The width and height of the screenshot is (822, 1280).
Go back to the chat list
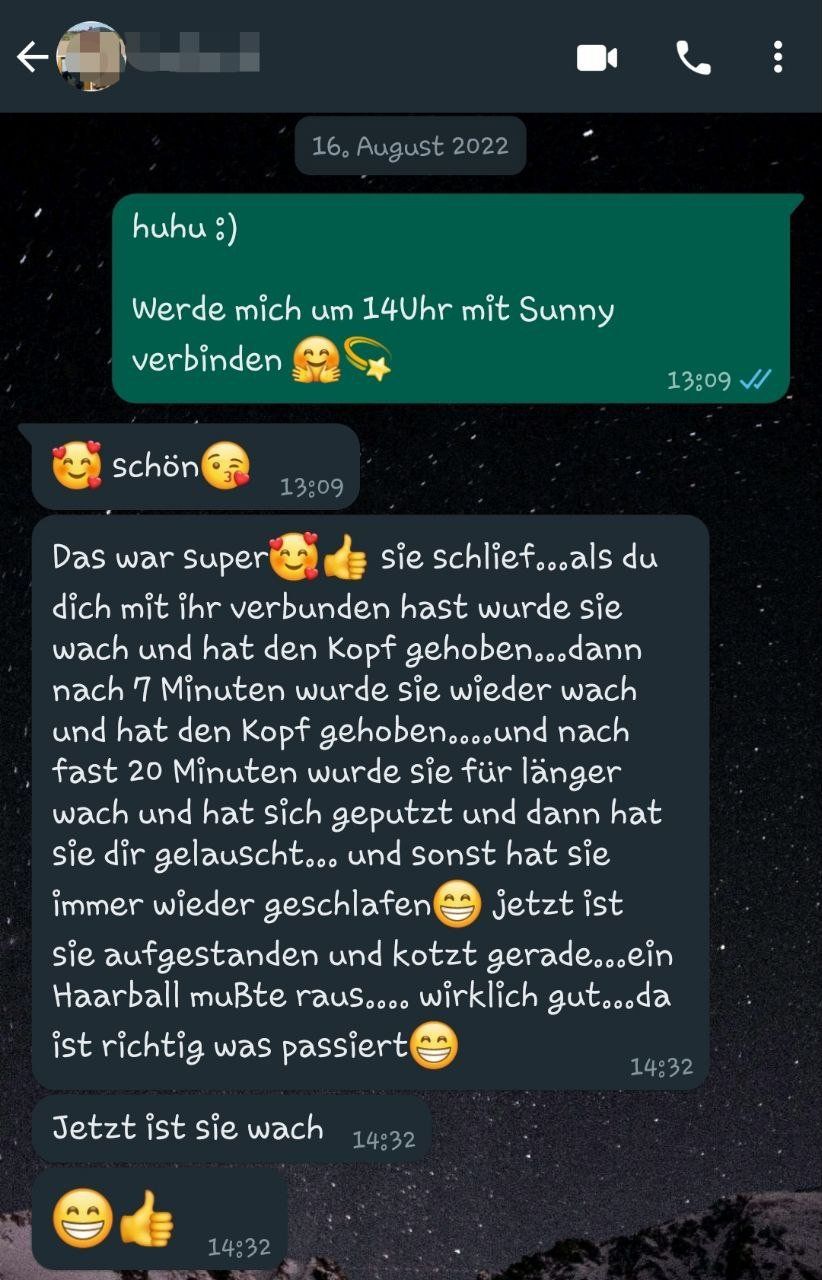tap(31, 58)
